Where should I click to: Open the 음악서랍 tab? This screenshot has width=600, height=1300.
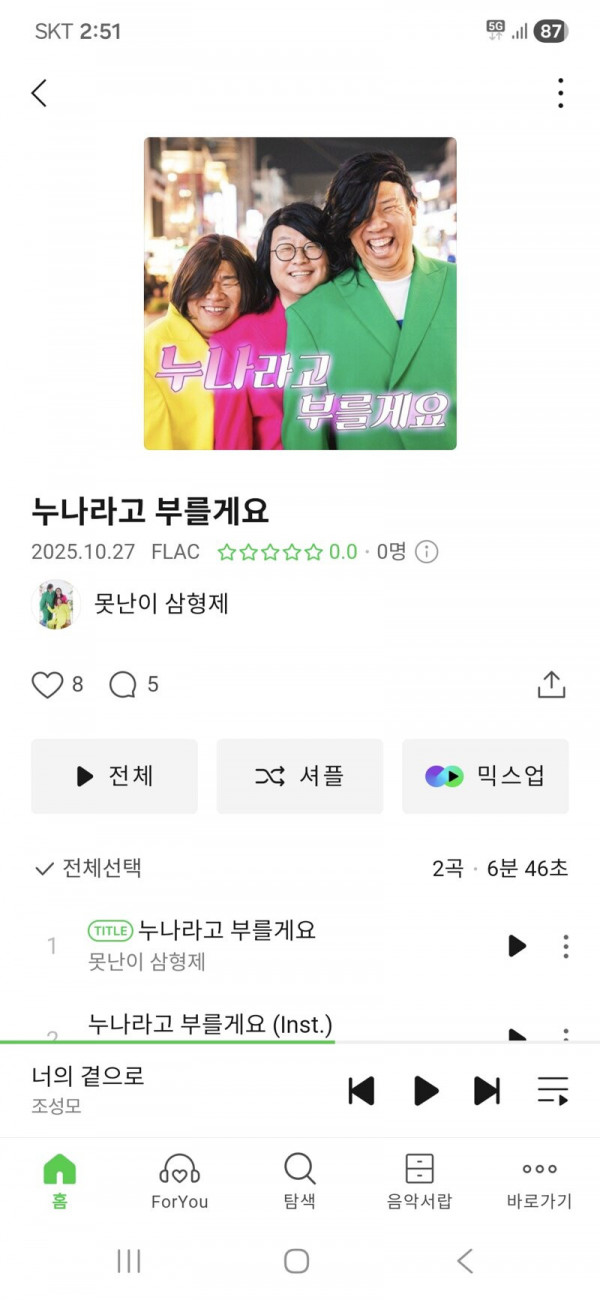coord(419,1180)
